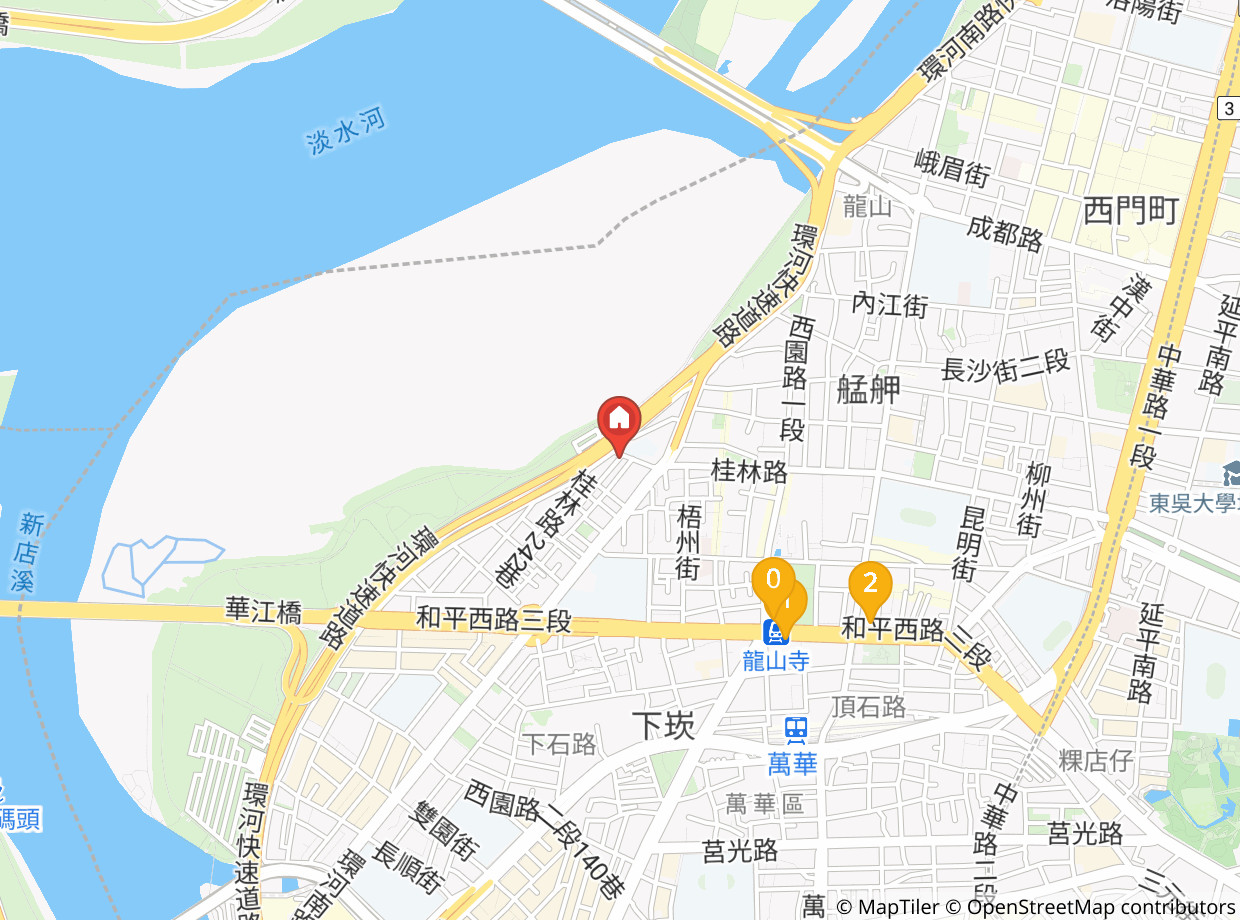The height and width of the screenshot is (920, 1240).
Task: Open the MapTiler attribution link
Action: pyautogui.click(x=887, y=907)
